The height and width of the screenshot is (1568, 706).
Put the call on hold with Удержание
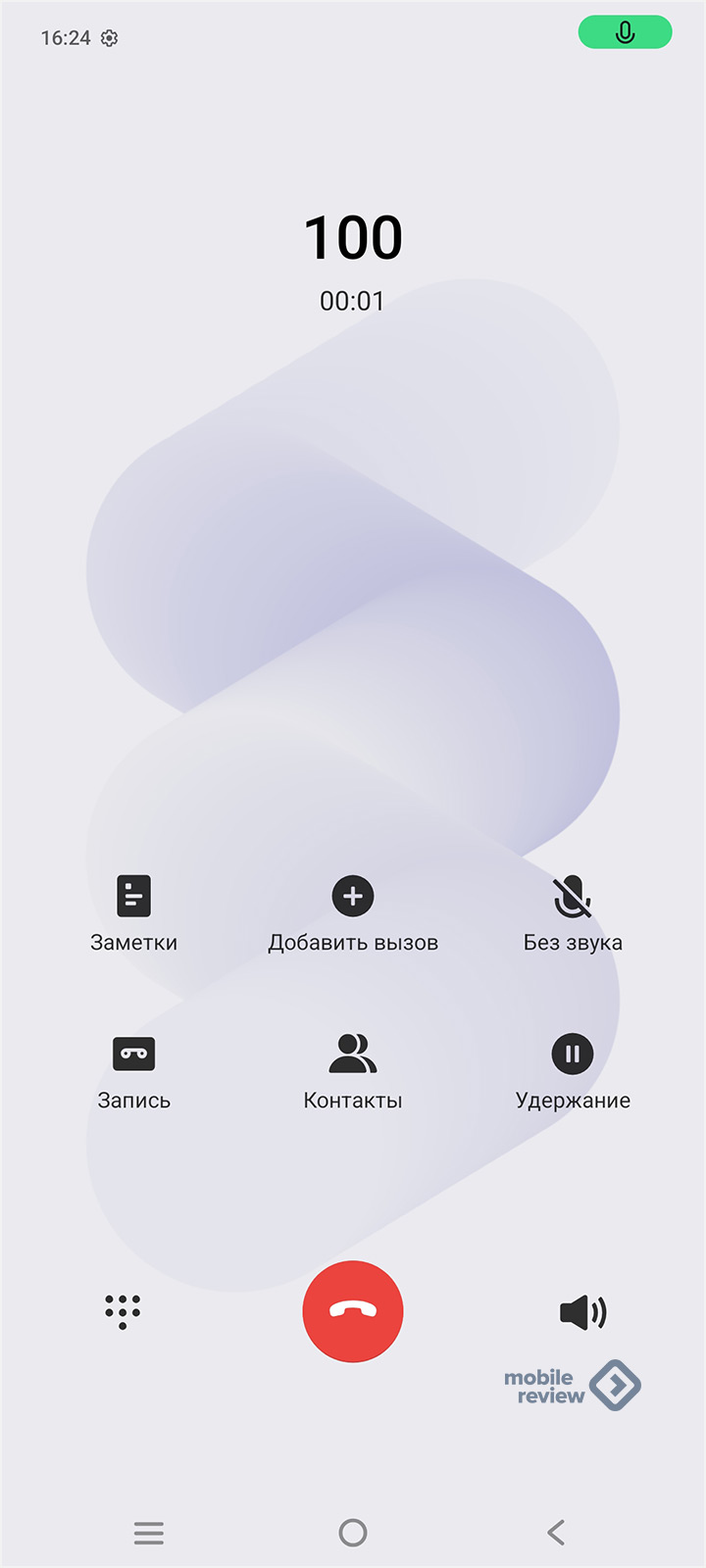[x=573, y=1071]
